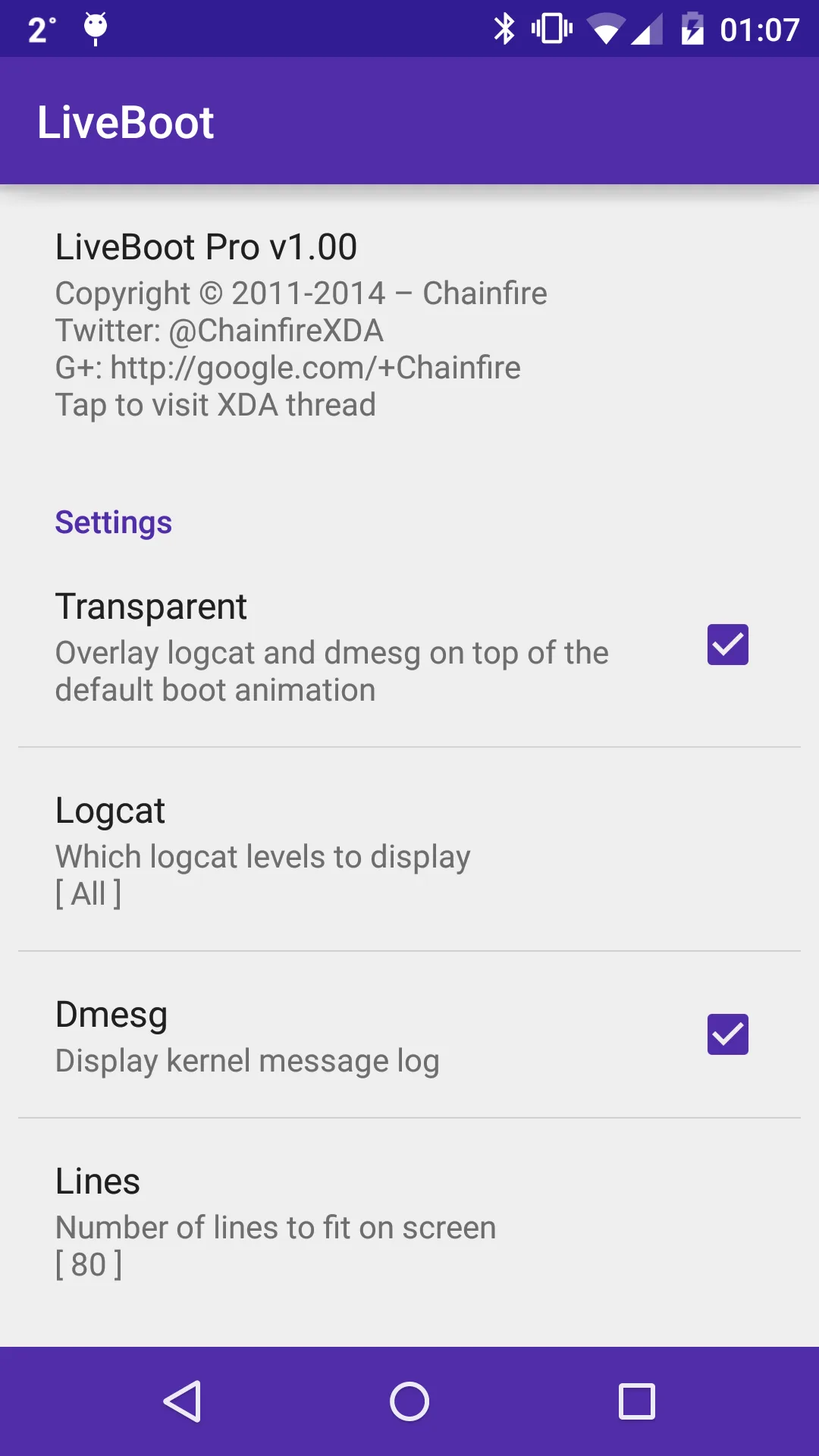Open the Lines number setting
Screen dimensions: 819x1456
click(409, 1221)
